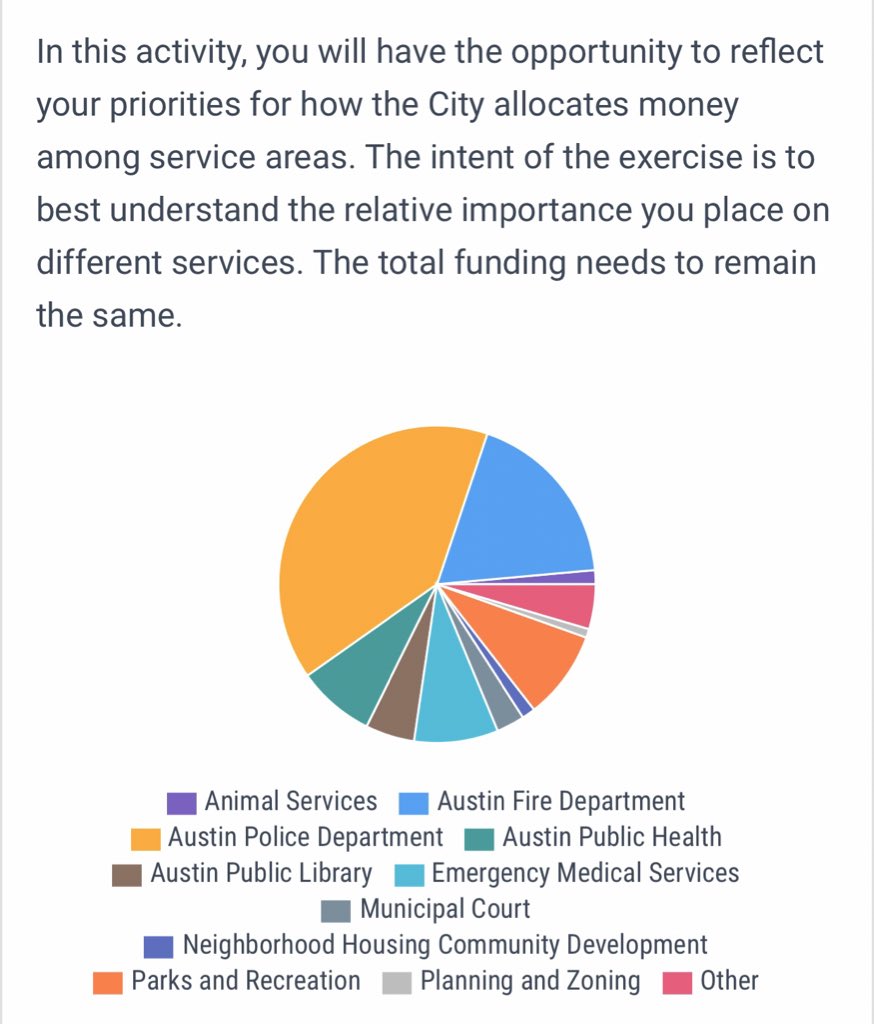Toggle the Other legend item
Image resolution: width=874 pixels, height=1024 pixels.
coord(711,981)
